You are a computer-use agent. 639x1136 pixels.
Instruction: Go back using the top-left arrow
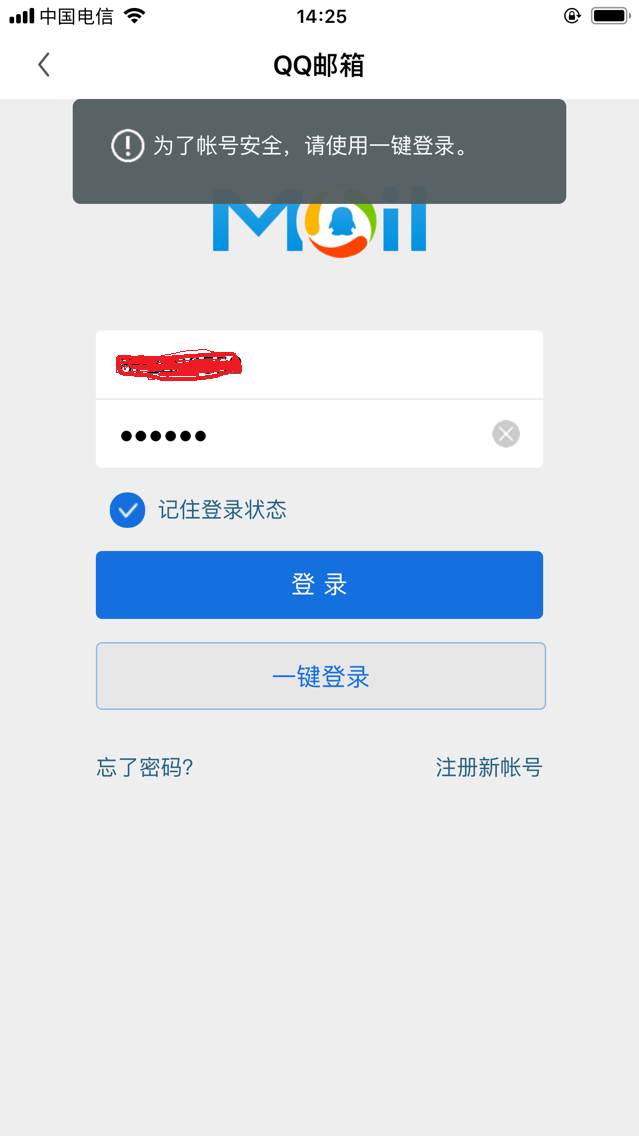coord(43,66)
